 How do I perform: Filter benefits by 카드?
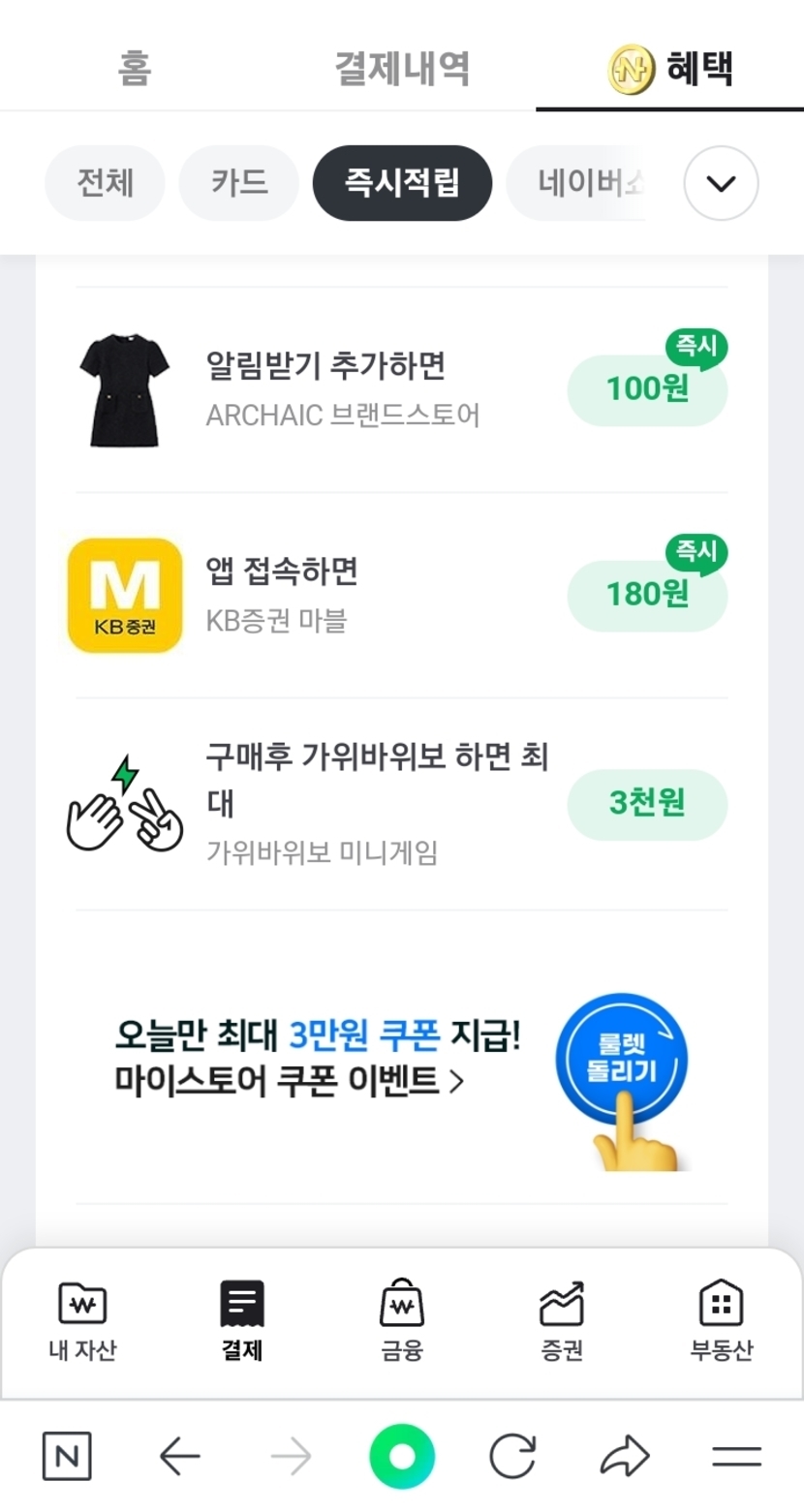[238, 183]
